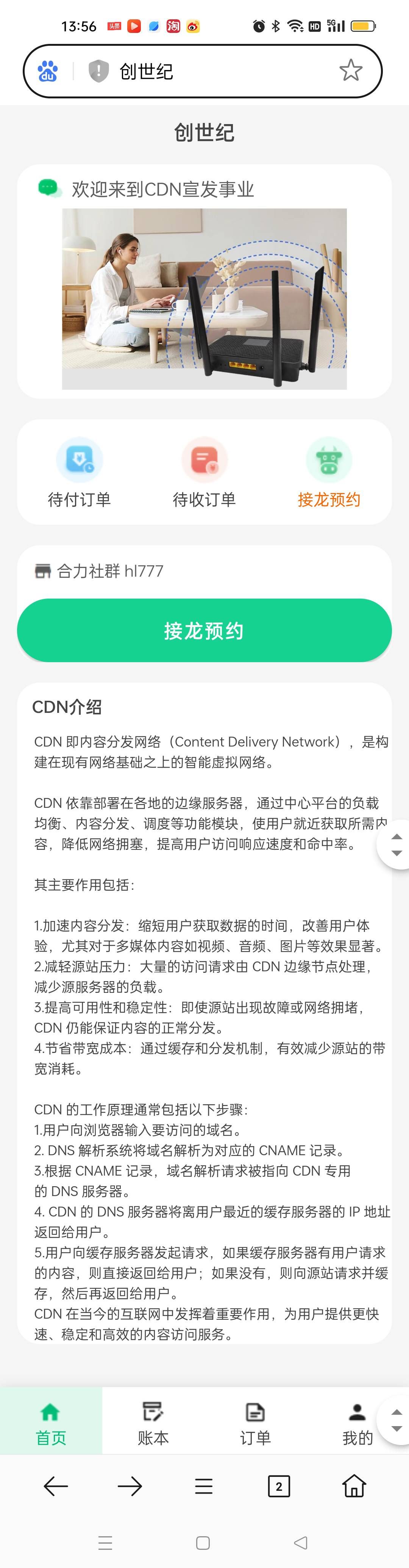The image size is (409, 1568).
Task: Open the browser menu
Action: pos(204,1486)
